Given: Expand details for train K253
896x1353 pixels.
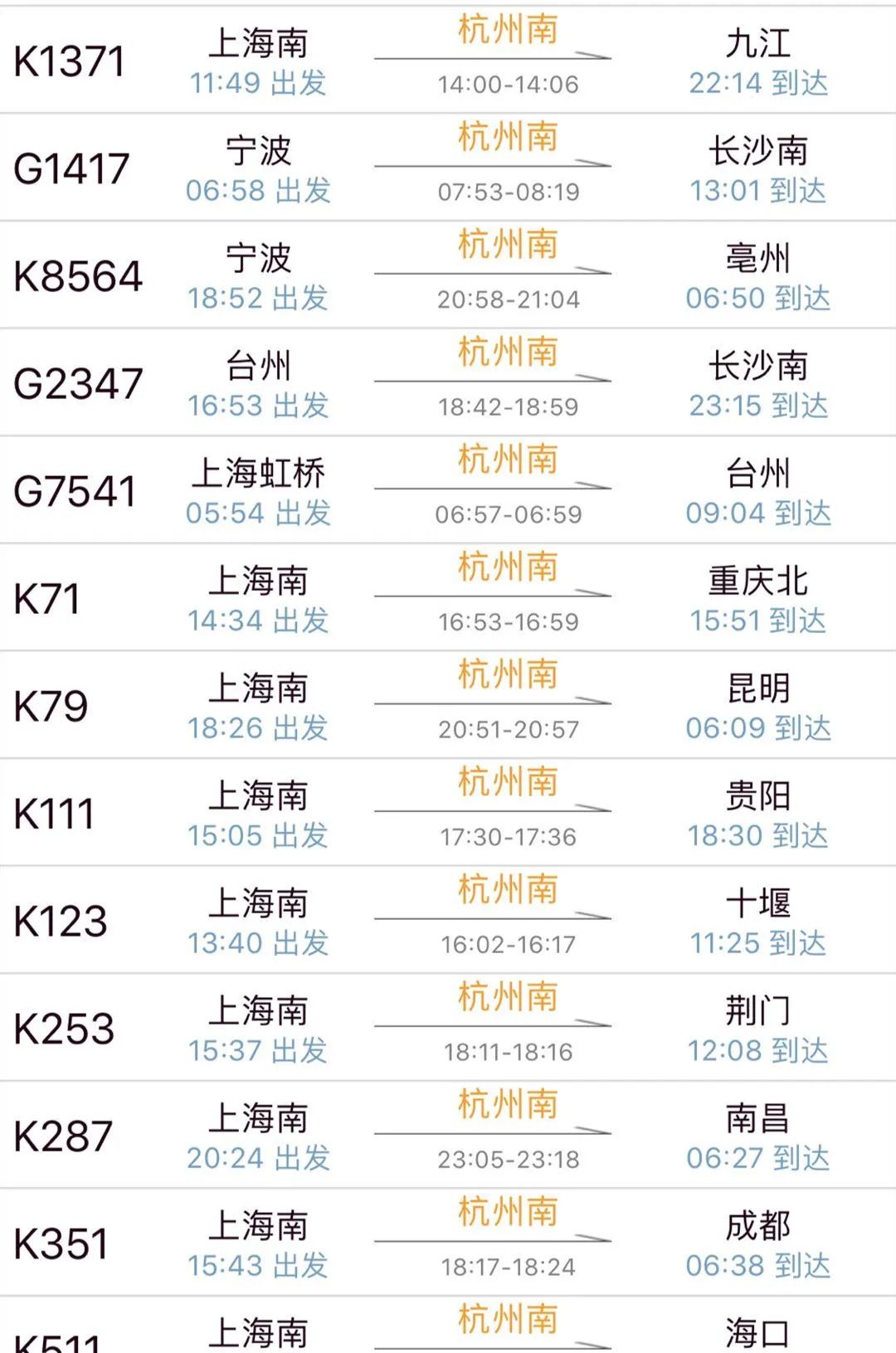Looking at the screenshot, I should [x=448, y=1029].
